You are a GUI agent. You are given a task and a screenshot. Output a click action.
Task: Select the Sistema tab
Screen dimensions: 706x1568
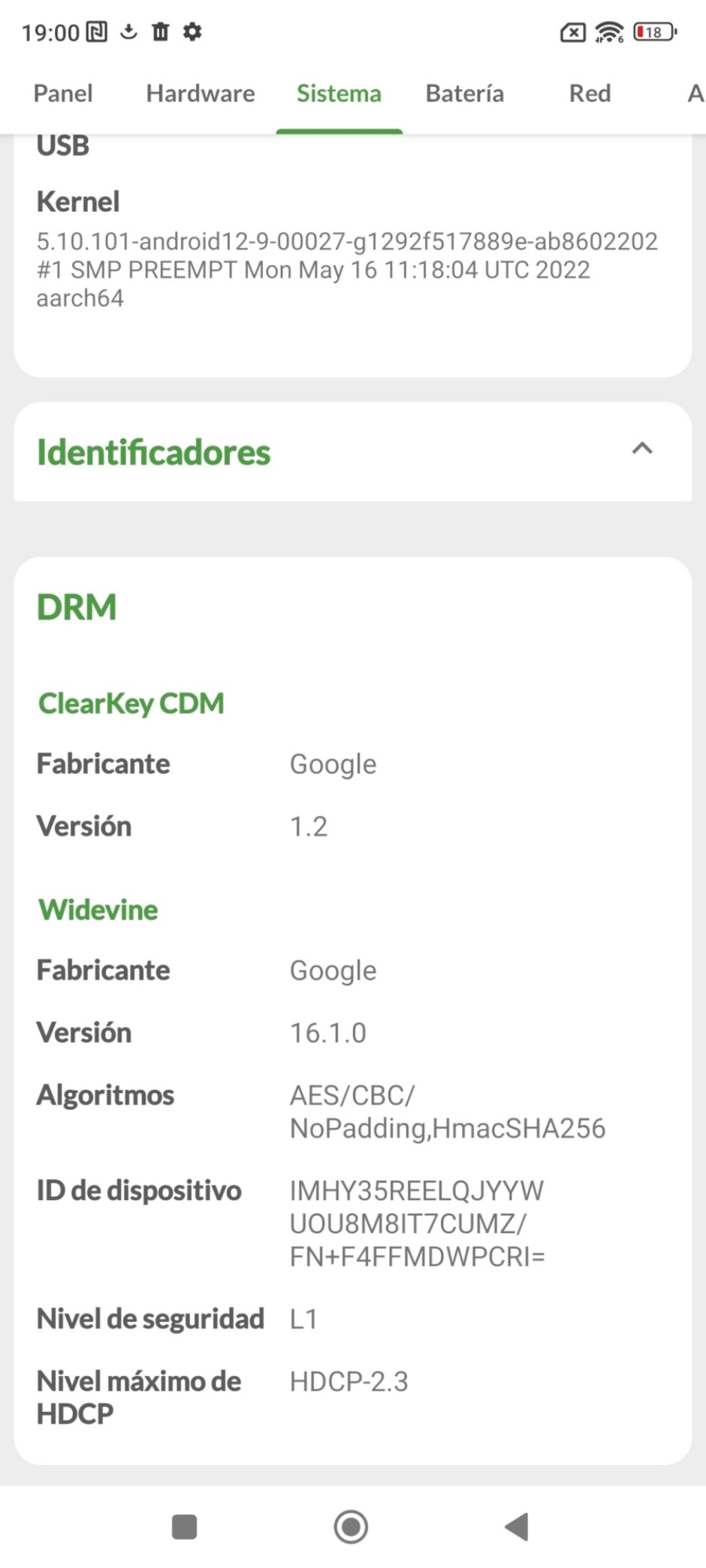point(339,93)
